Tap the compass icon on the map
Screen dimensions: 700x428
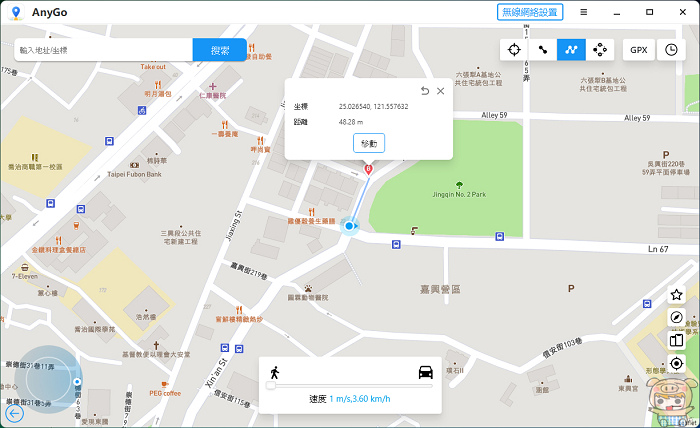677,317
